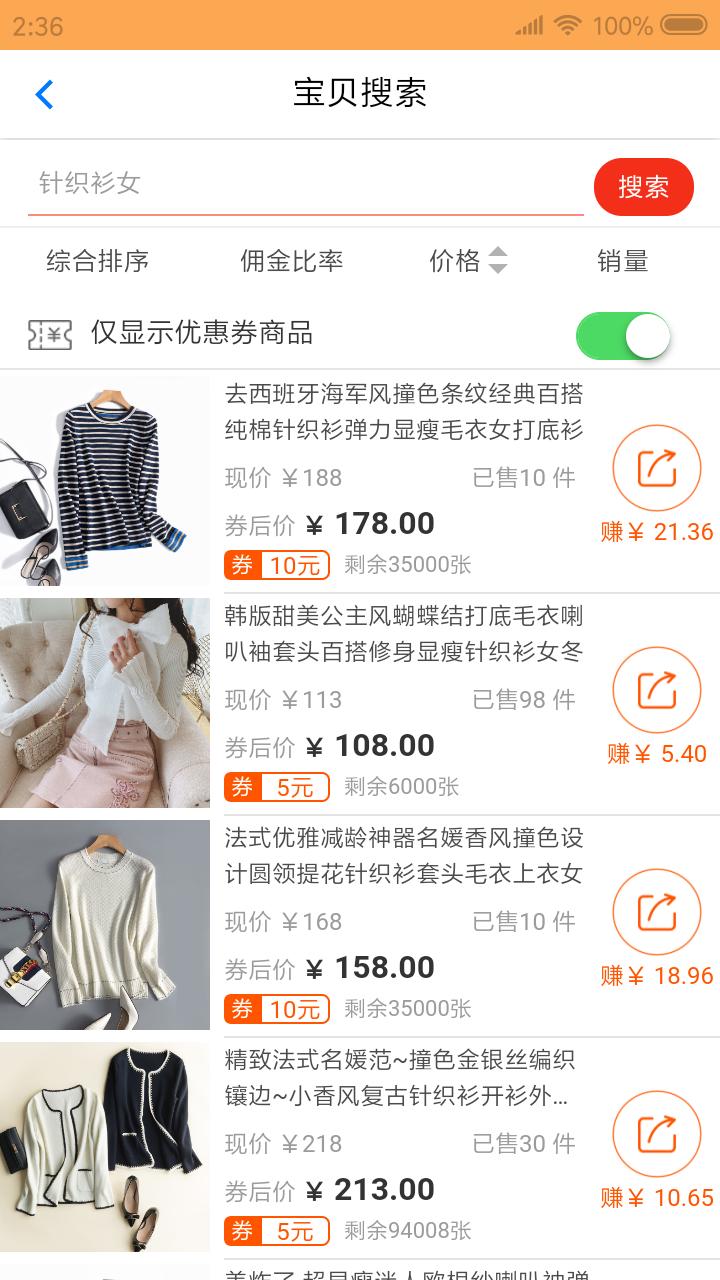Sort results by 销量
720x1280 pixels.
(622, 262)
